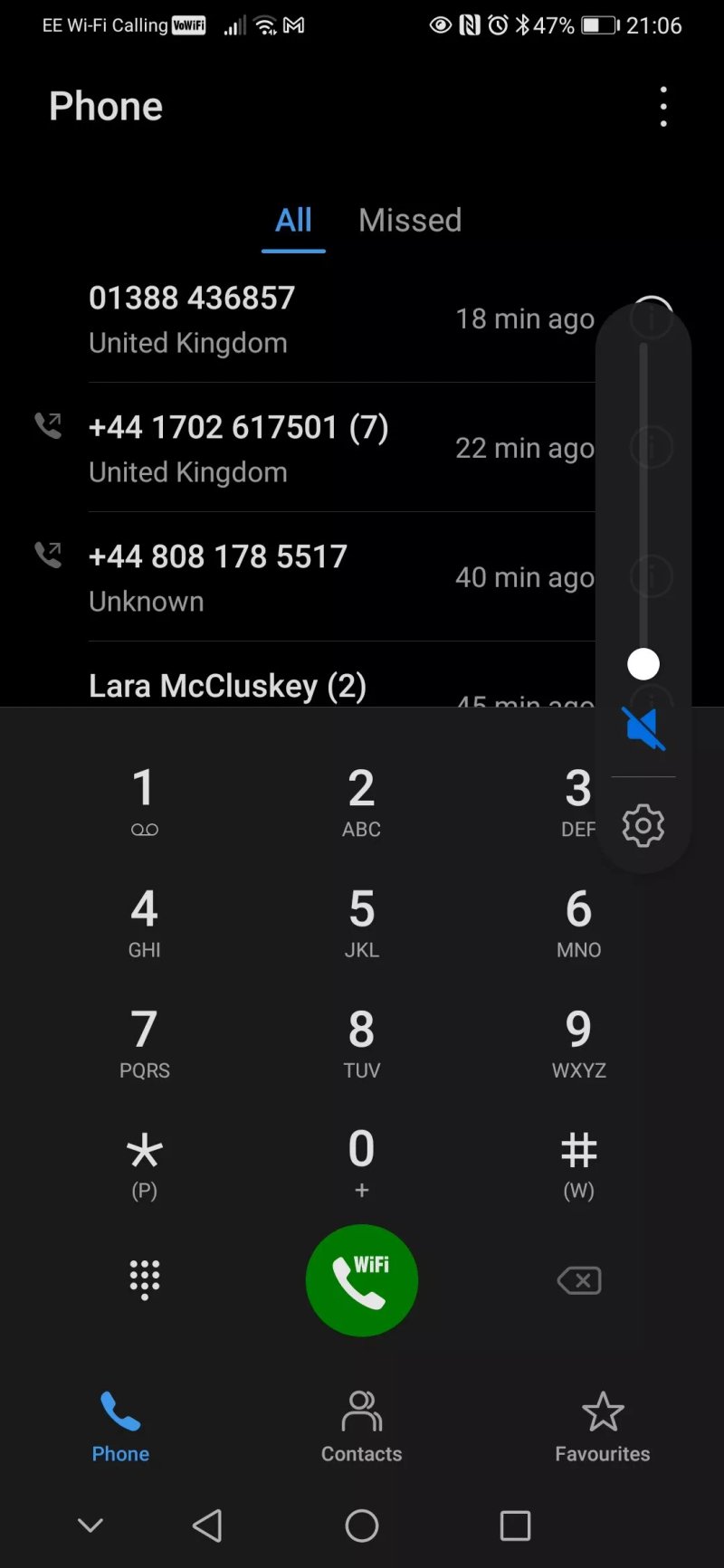Hide the dial pad with grid icon
Screen dimensions: 724x1568
point(144,1280)
